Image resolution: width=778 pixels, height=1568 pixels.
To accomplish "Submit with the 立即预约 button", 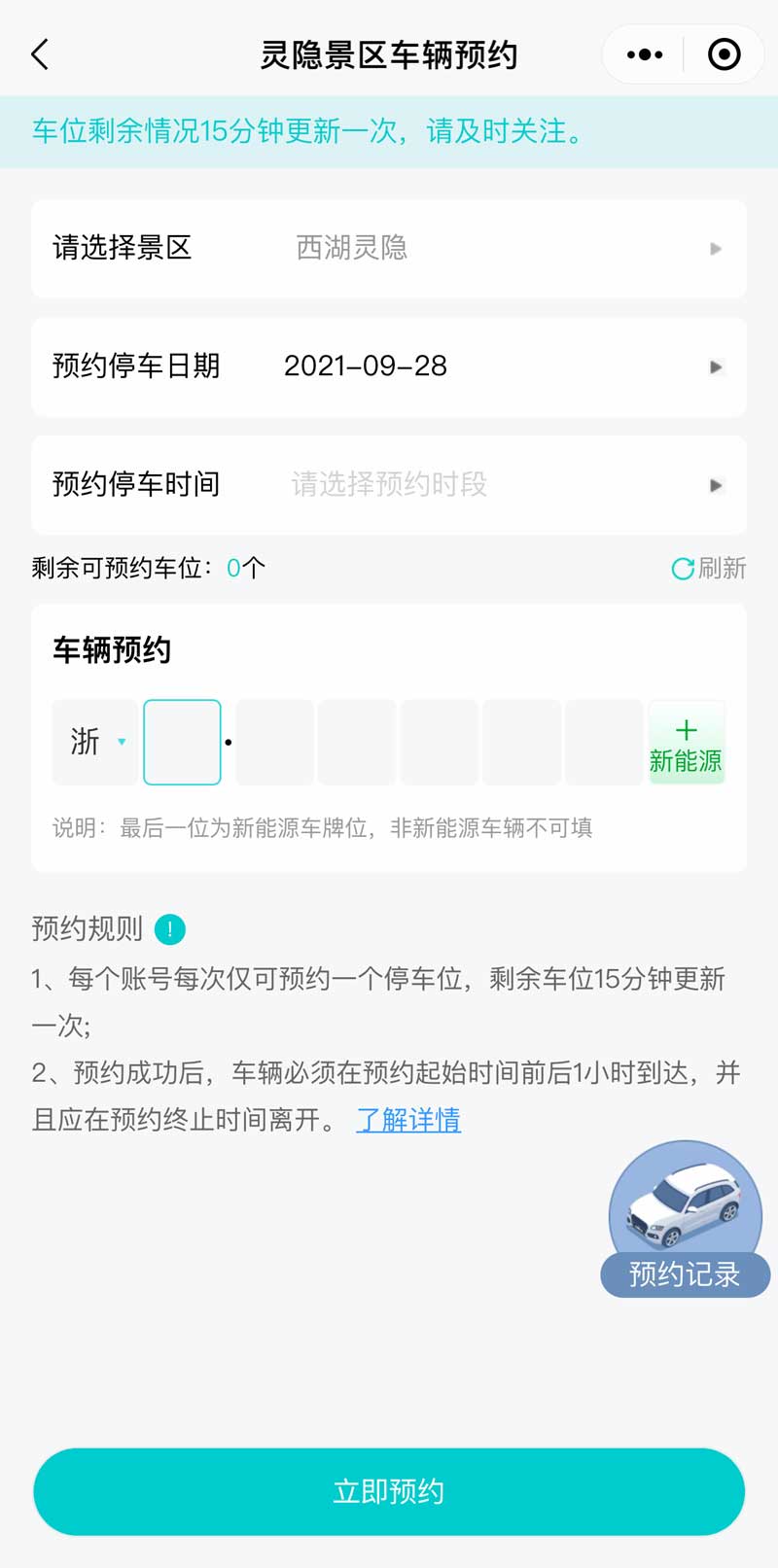I will [x=389, y=1491].
